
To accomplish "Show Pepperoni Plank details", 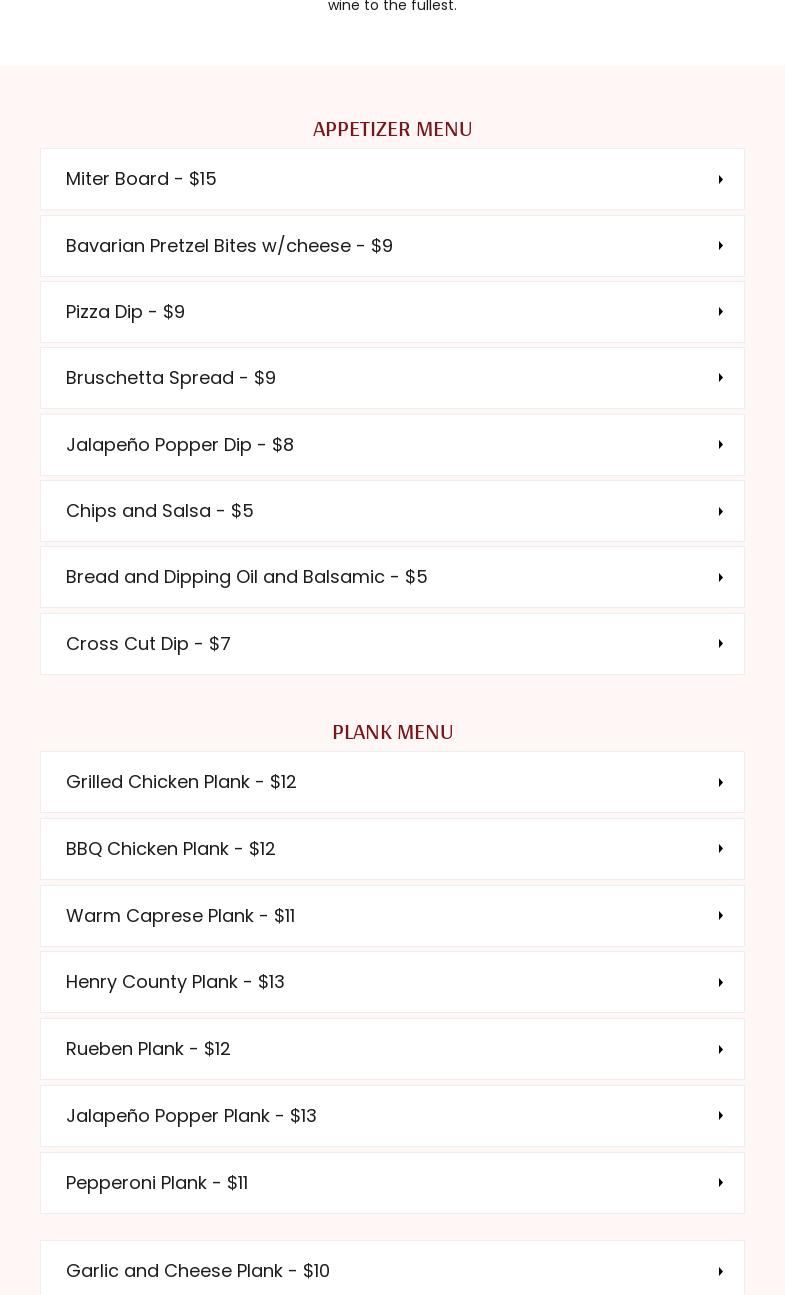I will [x=392, y=1183].
